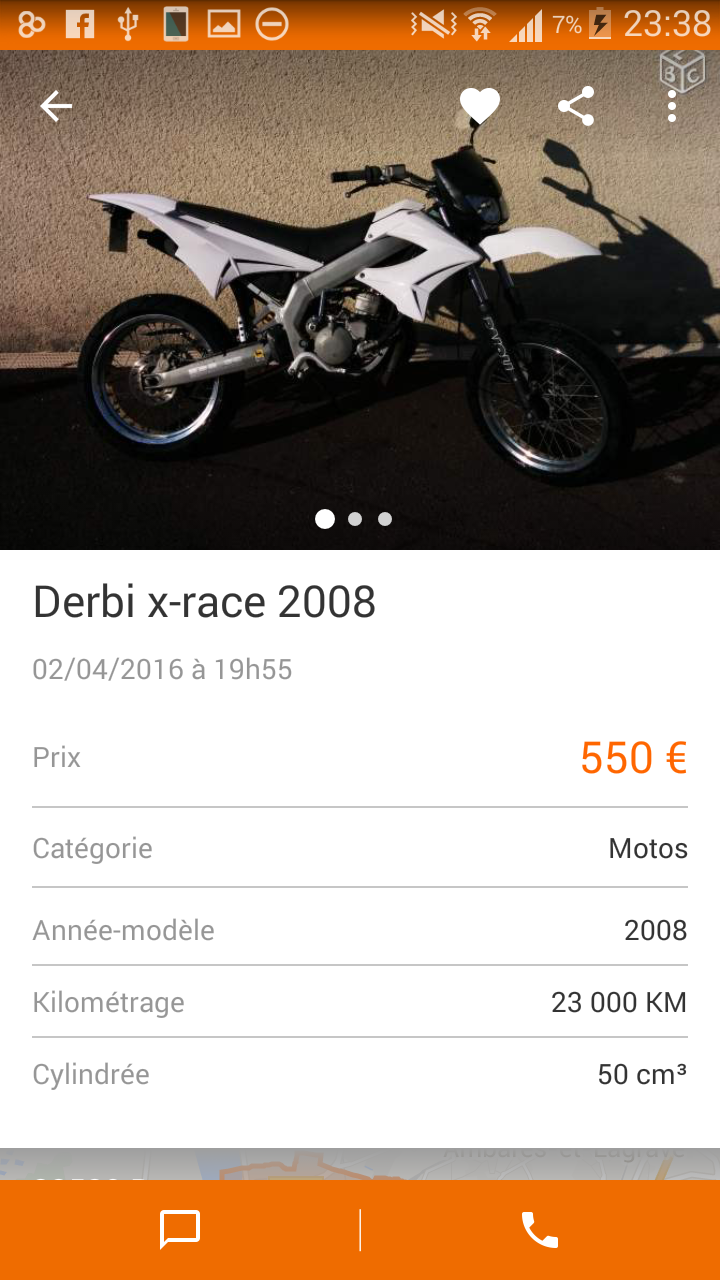The image size is (720, 1280).
Task: Save this ad with the heart icon
Action: [x=480, y=106]
